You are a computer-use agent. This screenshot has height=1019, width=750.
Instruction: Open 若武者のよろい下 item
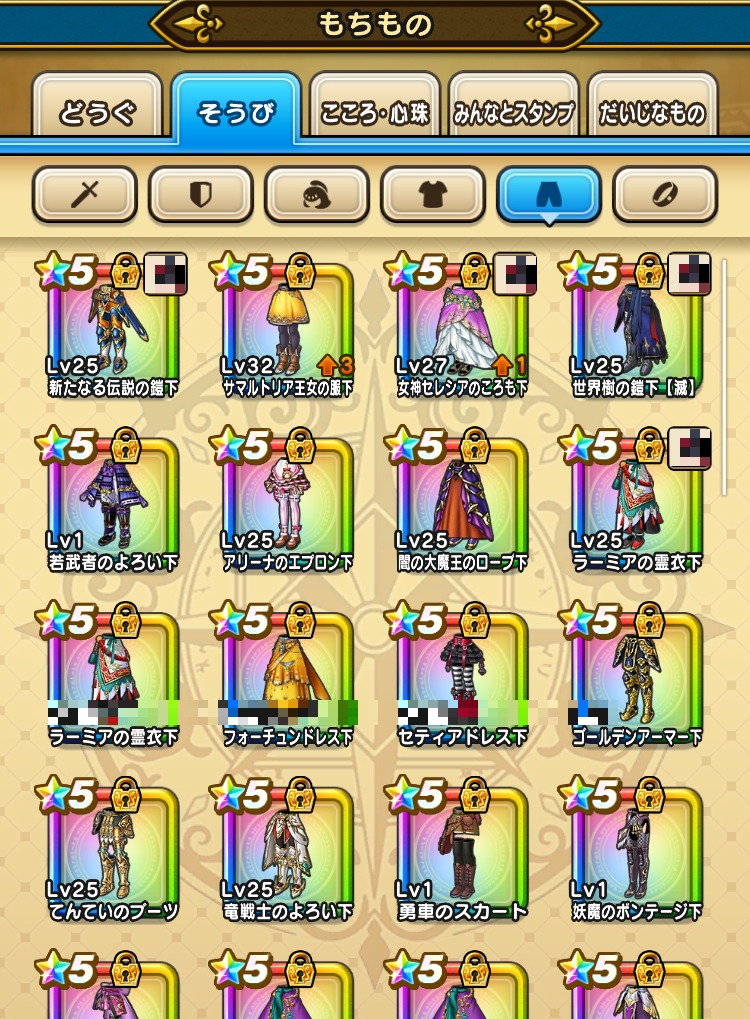click(113, 505)
